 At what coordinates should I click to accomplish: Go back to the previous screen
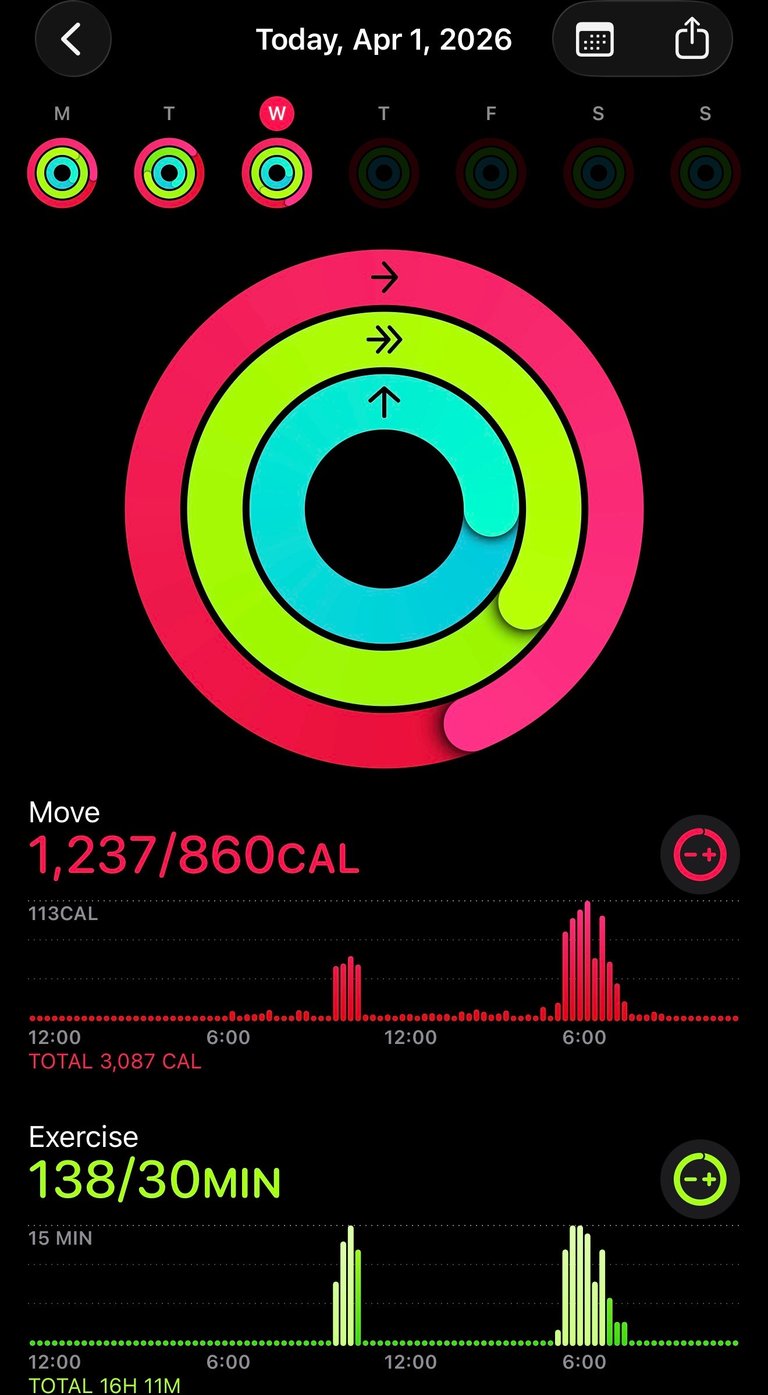[x=72, y=40]
